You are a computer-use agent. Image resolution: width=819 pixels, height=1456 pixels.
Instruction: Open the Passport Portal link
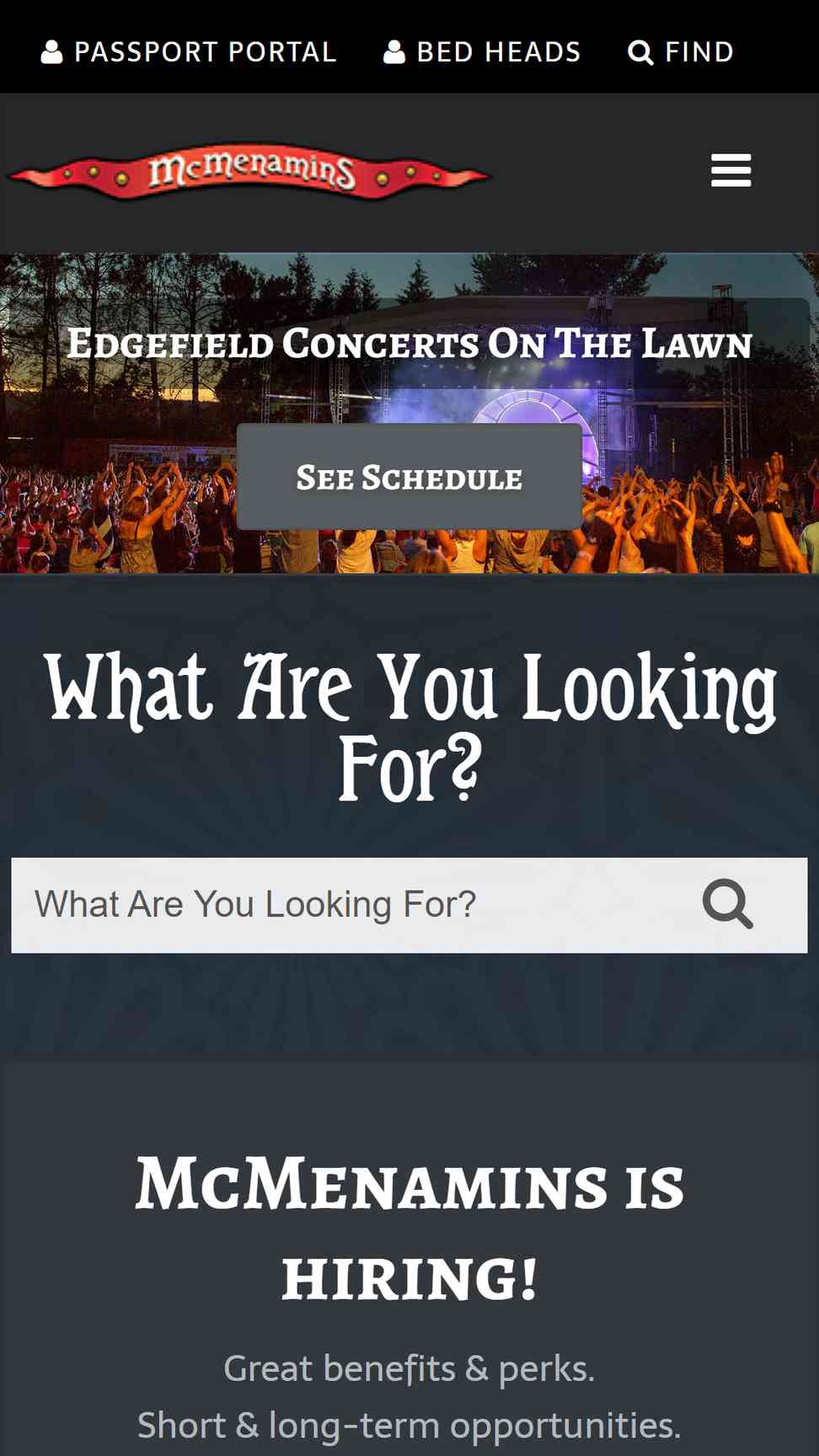(x=189, y=52)
